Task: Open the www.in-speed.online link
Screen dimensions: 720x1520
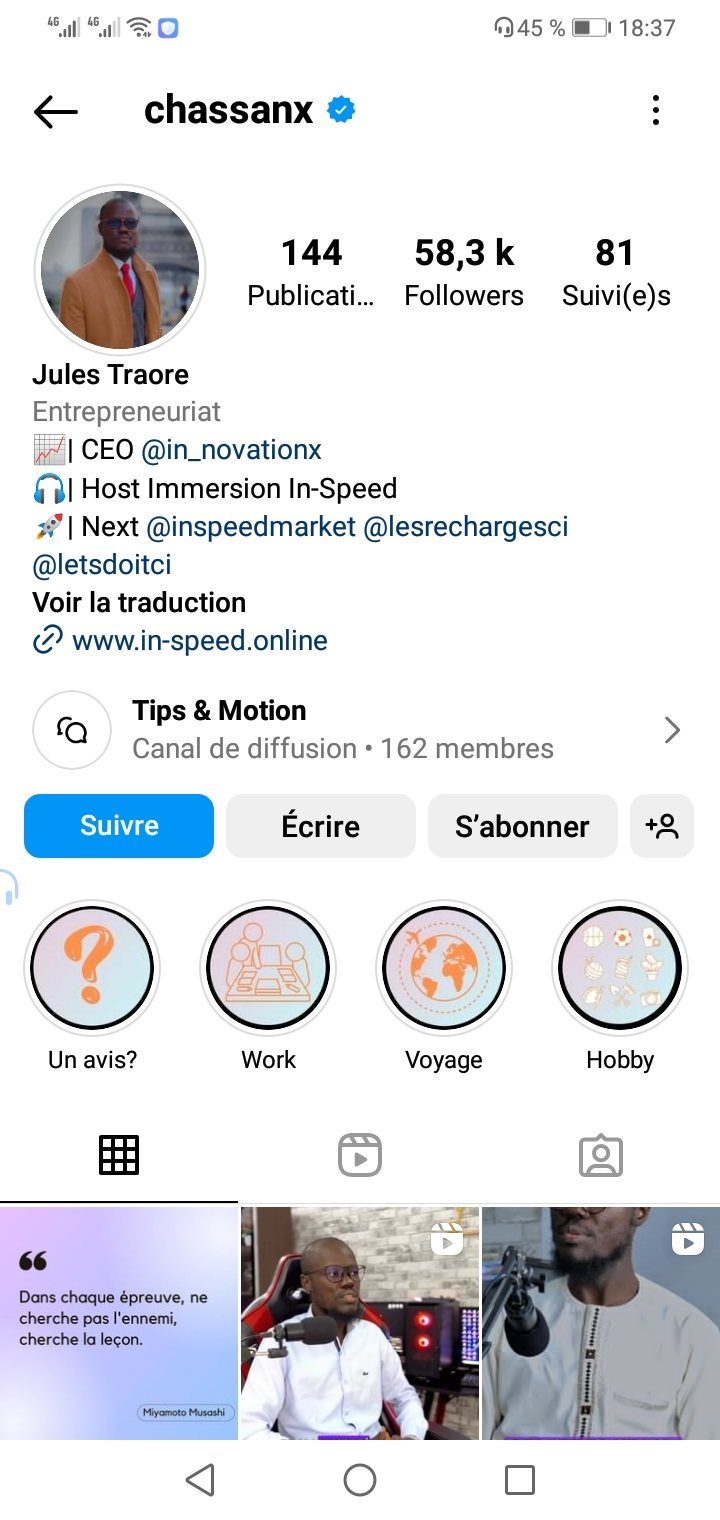Action: click(199, 641)
